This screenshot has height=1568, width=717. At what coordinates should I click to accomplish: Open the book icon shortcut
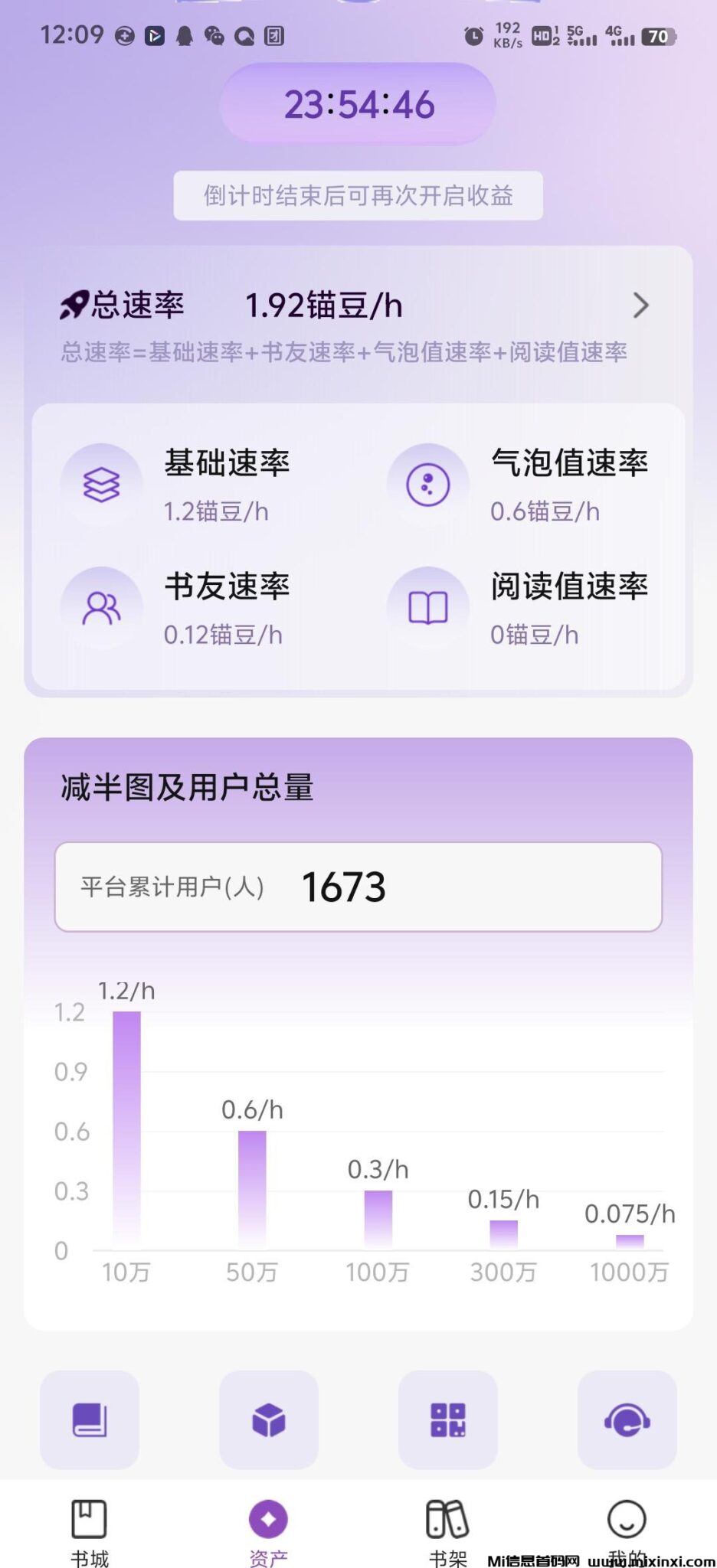coord(90,1420)
